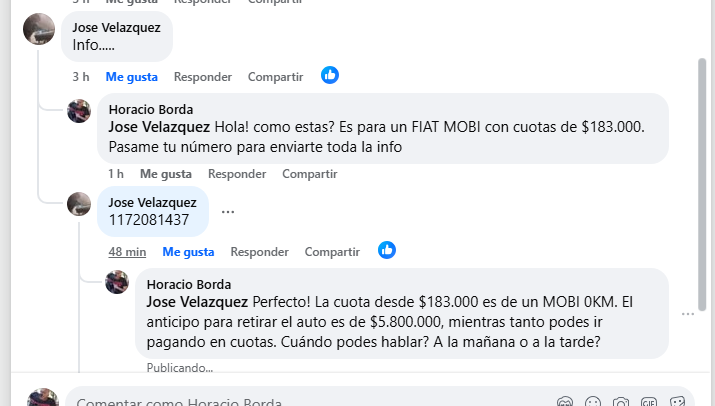715x406 pixels.
Task: Like the 1172081437 comment
Action: (x=188, y=252)
